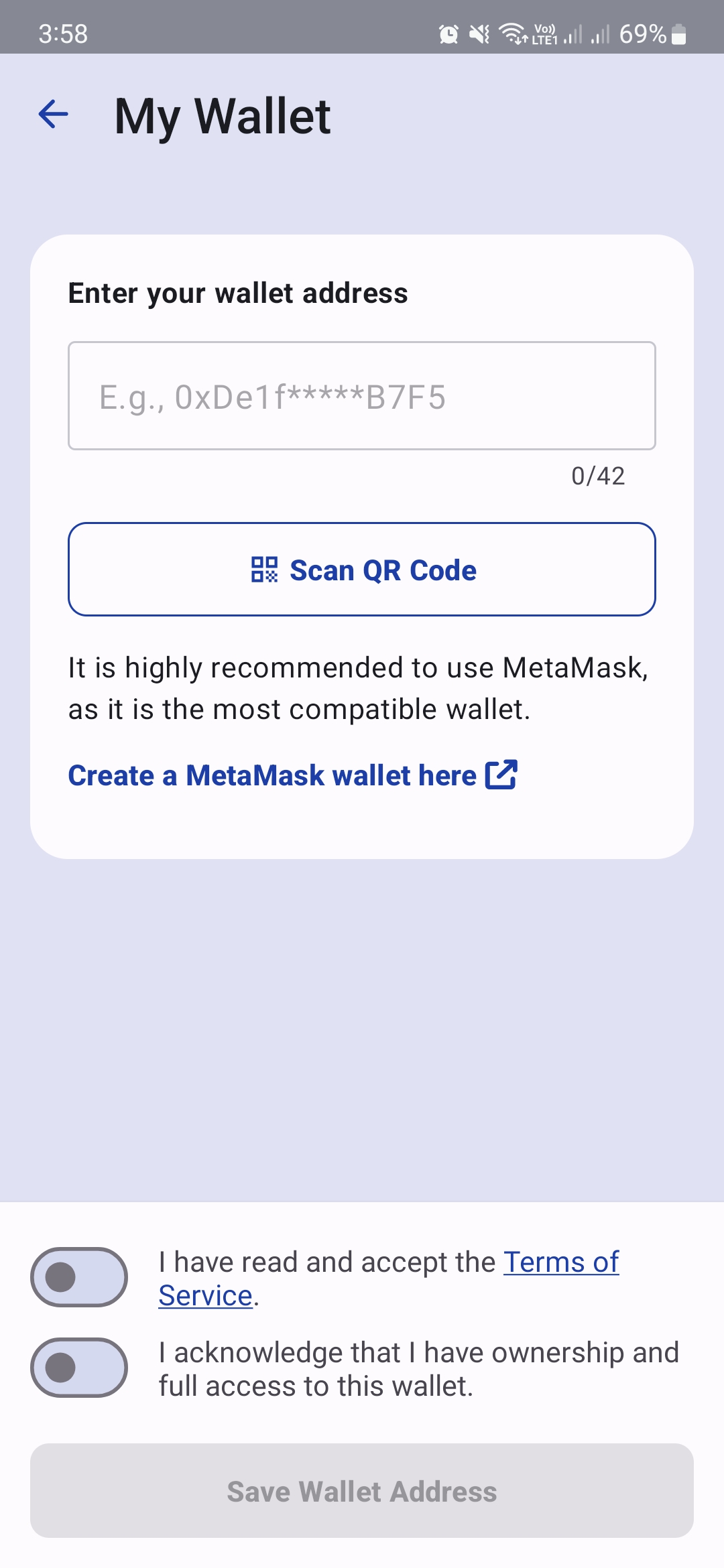Tap the vibration mode icon in the status bar
The image size is (724, 1568).
click(477, 33)
